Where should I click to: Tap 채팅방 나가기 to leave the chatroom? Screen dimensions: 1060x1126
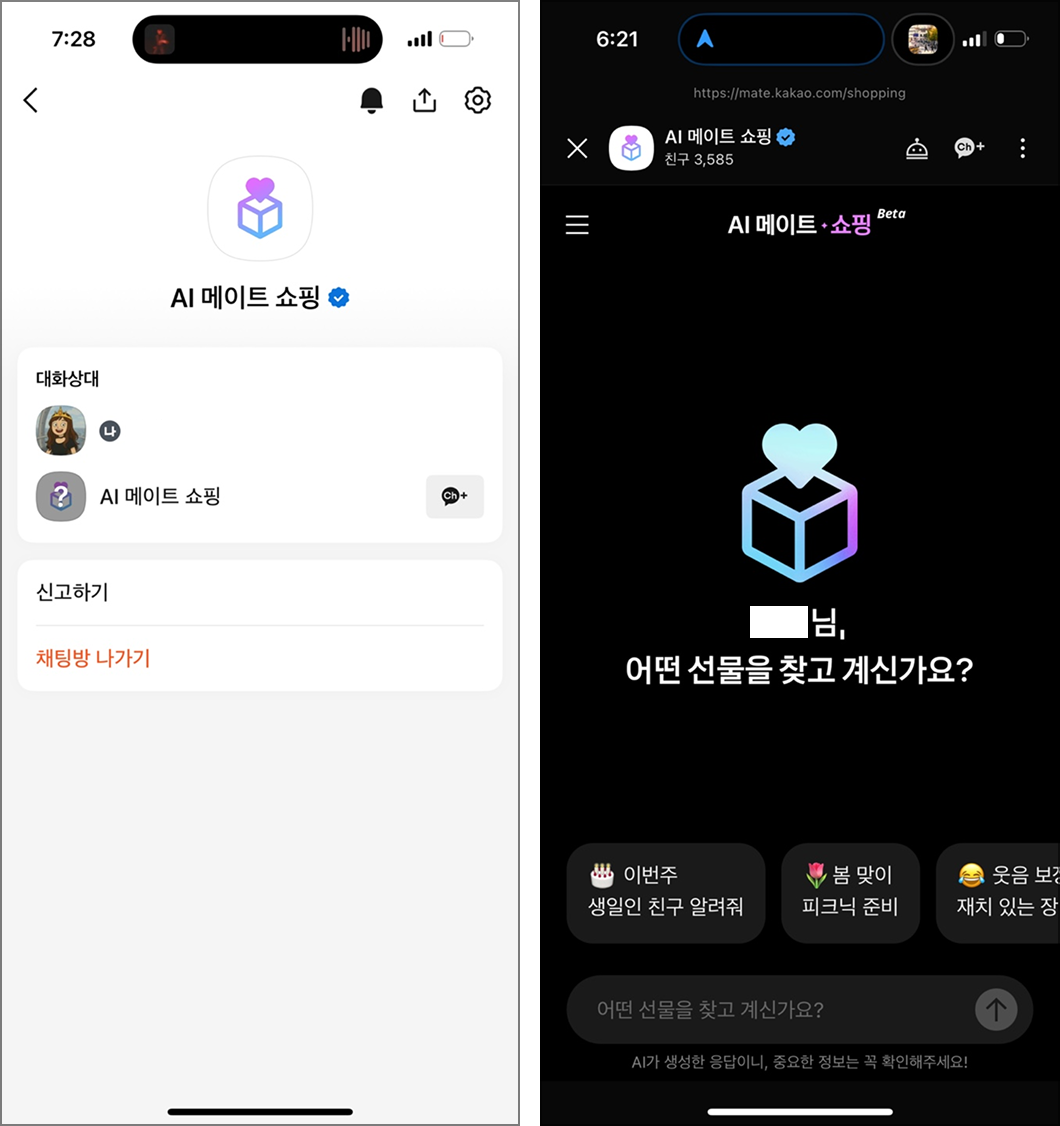(93, 659)
